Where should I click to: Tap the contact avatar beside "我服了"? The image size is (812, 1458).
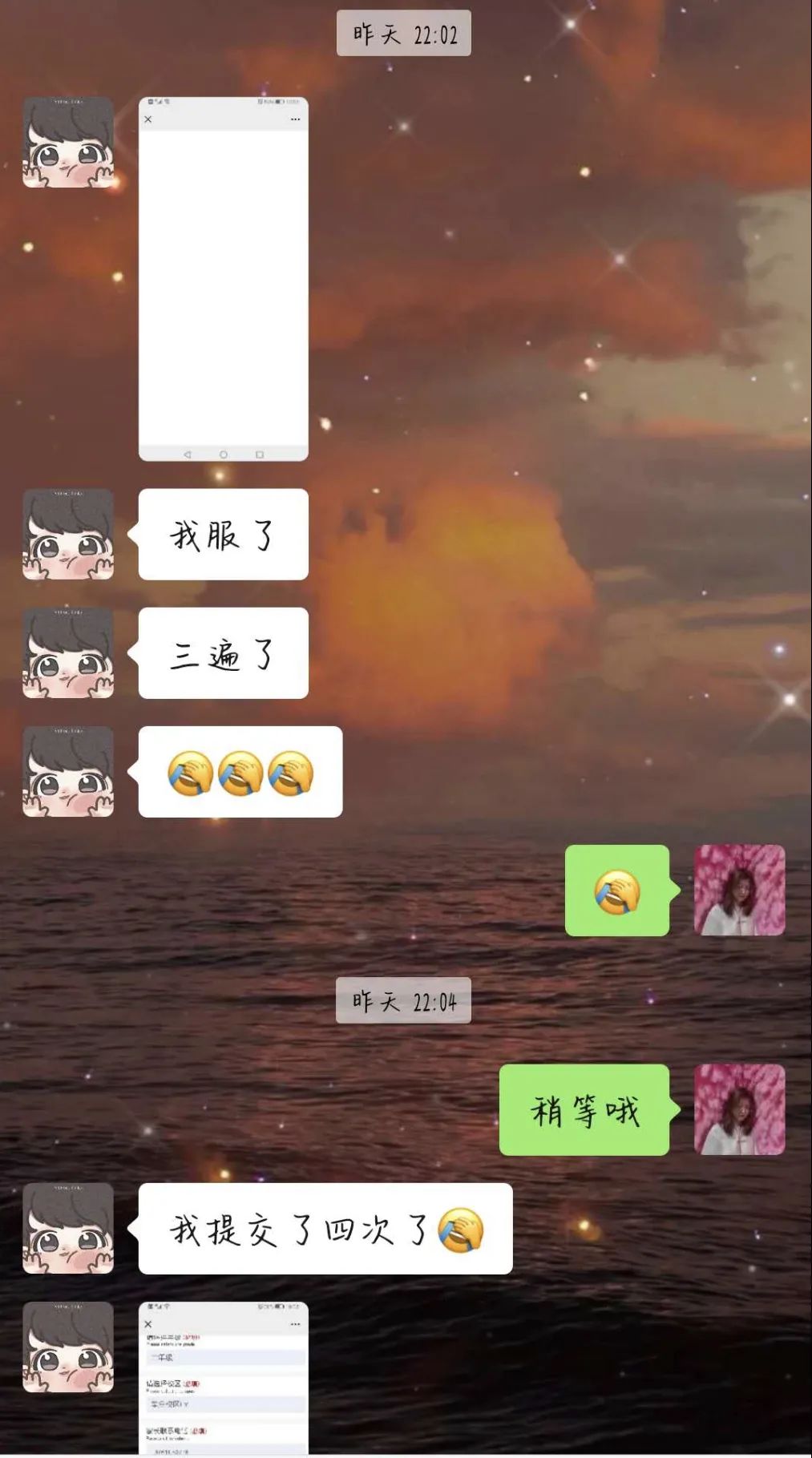[68, 534]
